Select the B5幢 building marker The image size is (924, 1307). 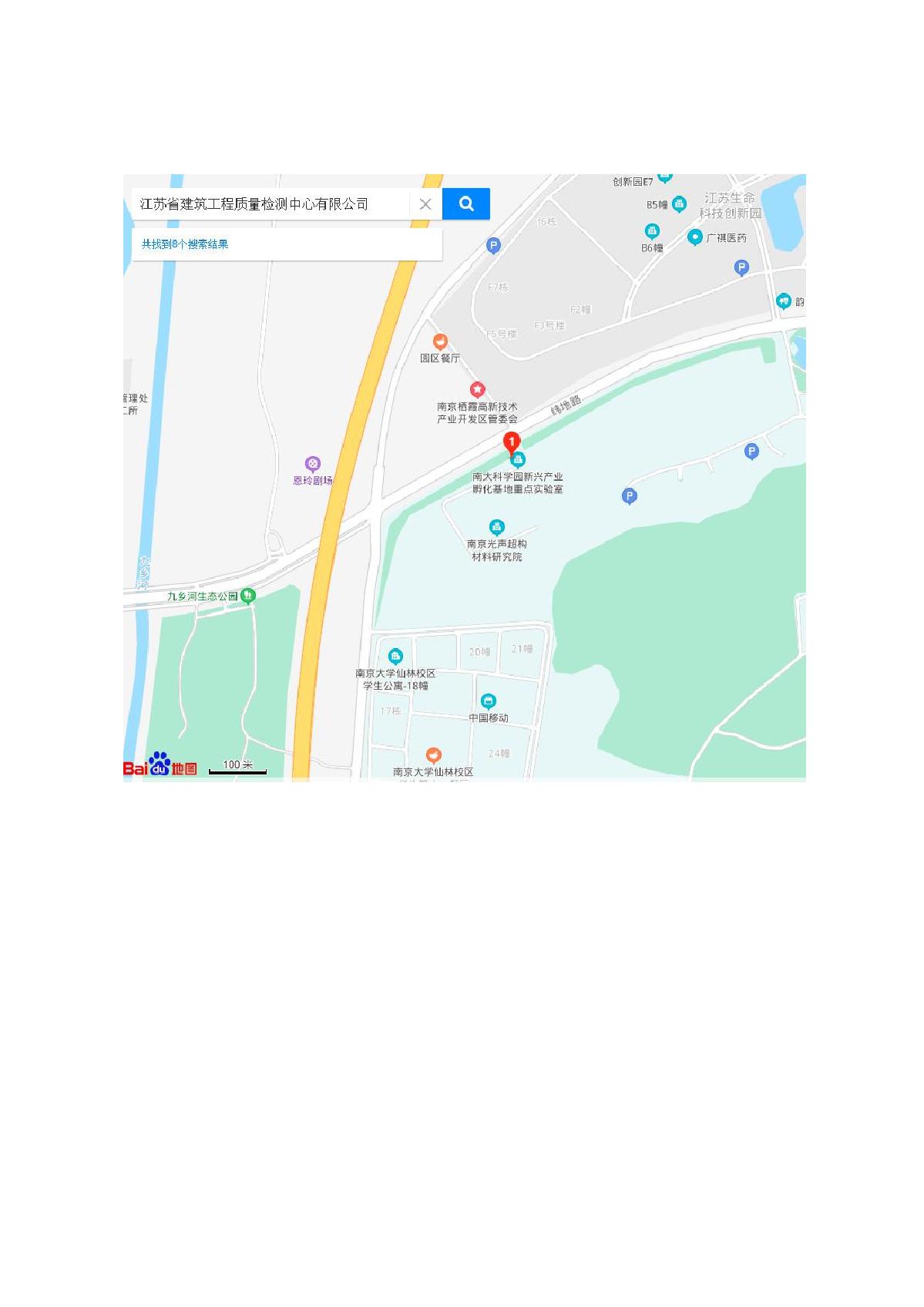[x=679, y=204]
